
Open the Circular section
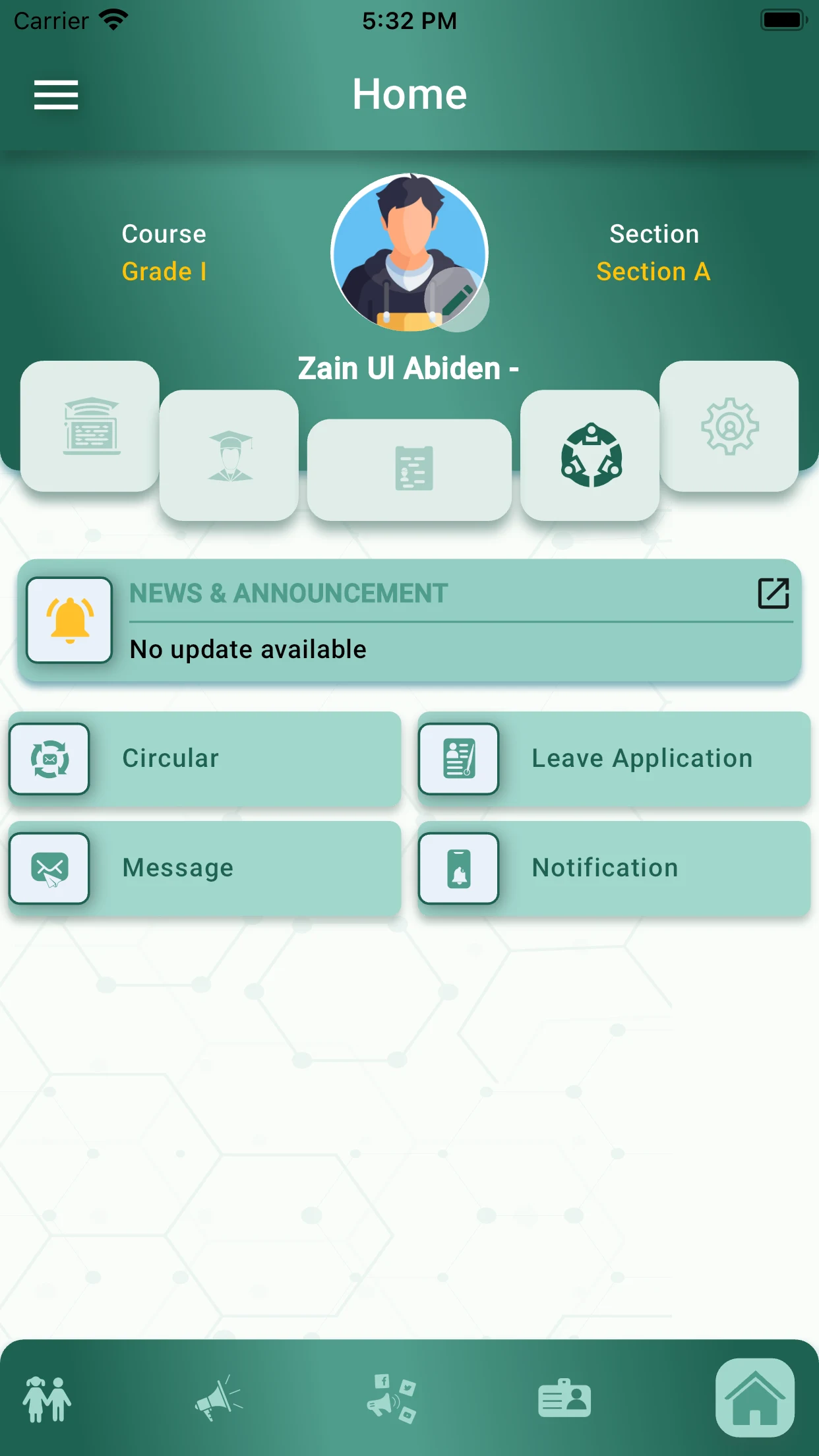[x=205, y=759]
